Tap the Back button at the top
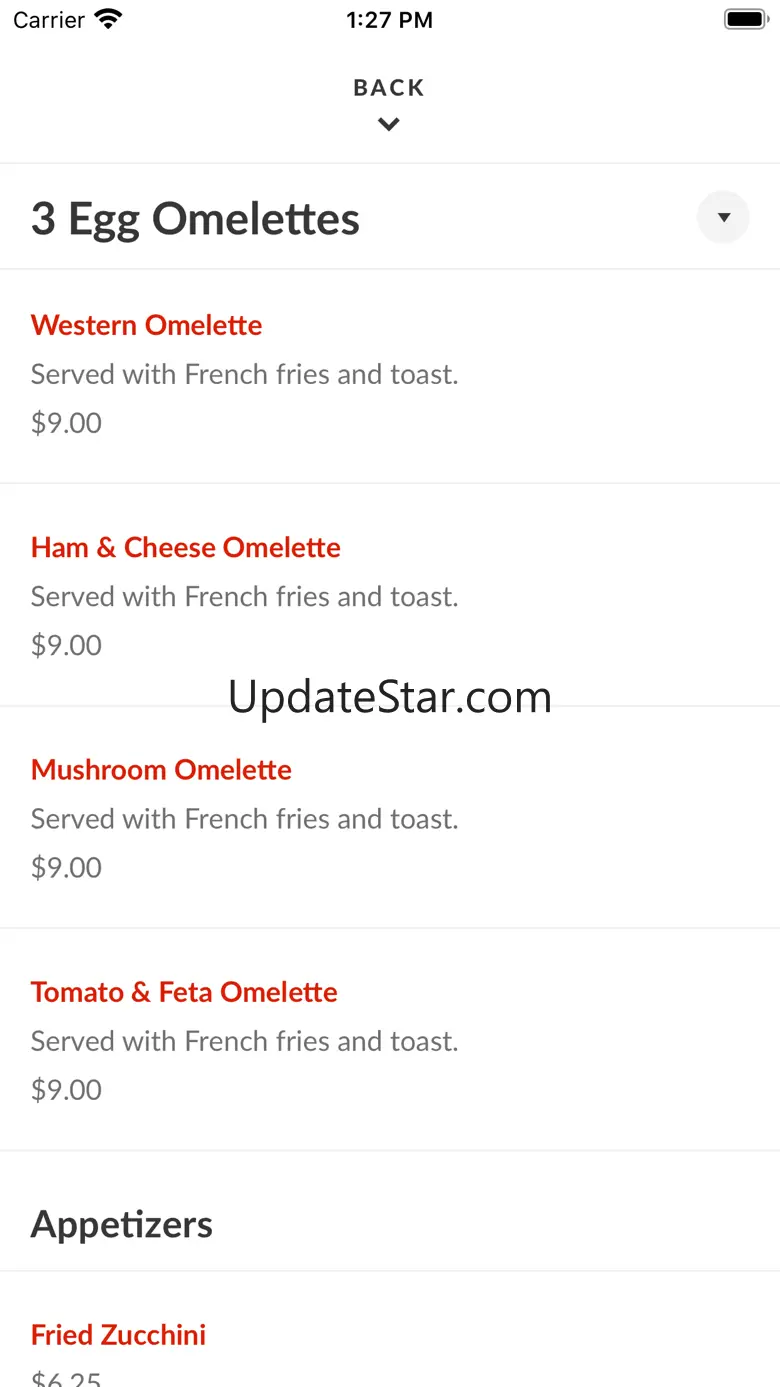Image resolution: width=780 pixels, height=1387 pixels. coord(389,102)
